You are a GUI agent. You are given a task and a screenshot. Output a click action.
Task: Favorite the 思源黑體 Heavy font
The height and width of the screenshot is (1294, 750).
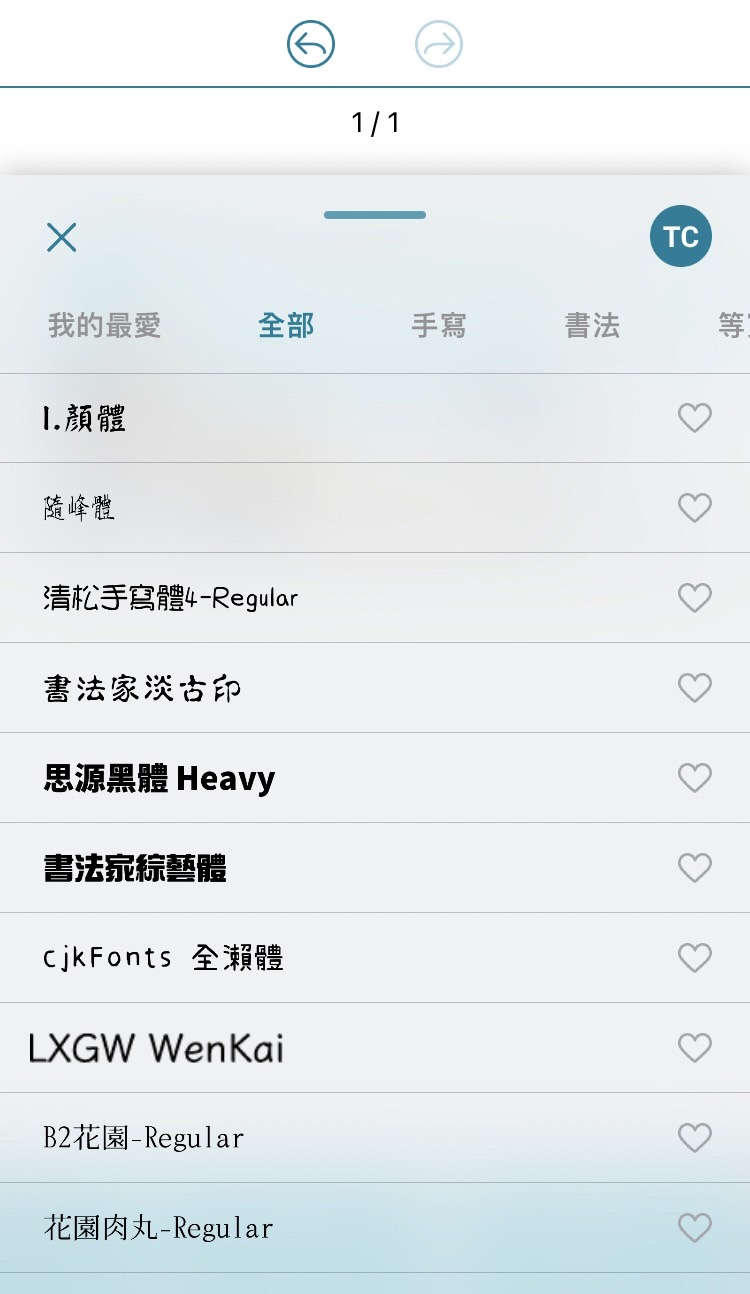tap(695, 778)
